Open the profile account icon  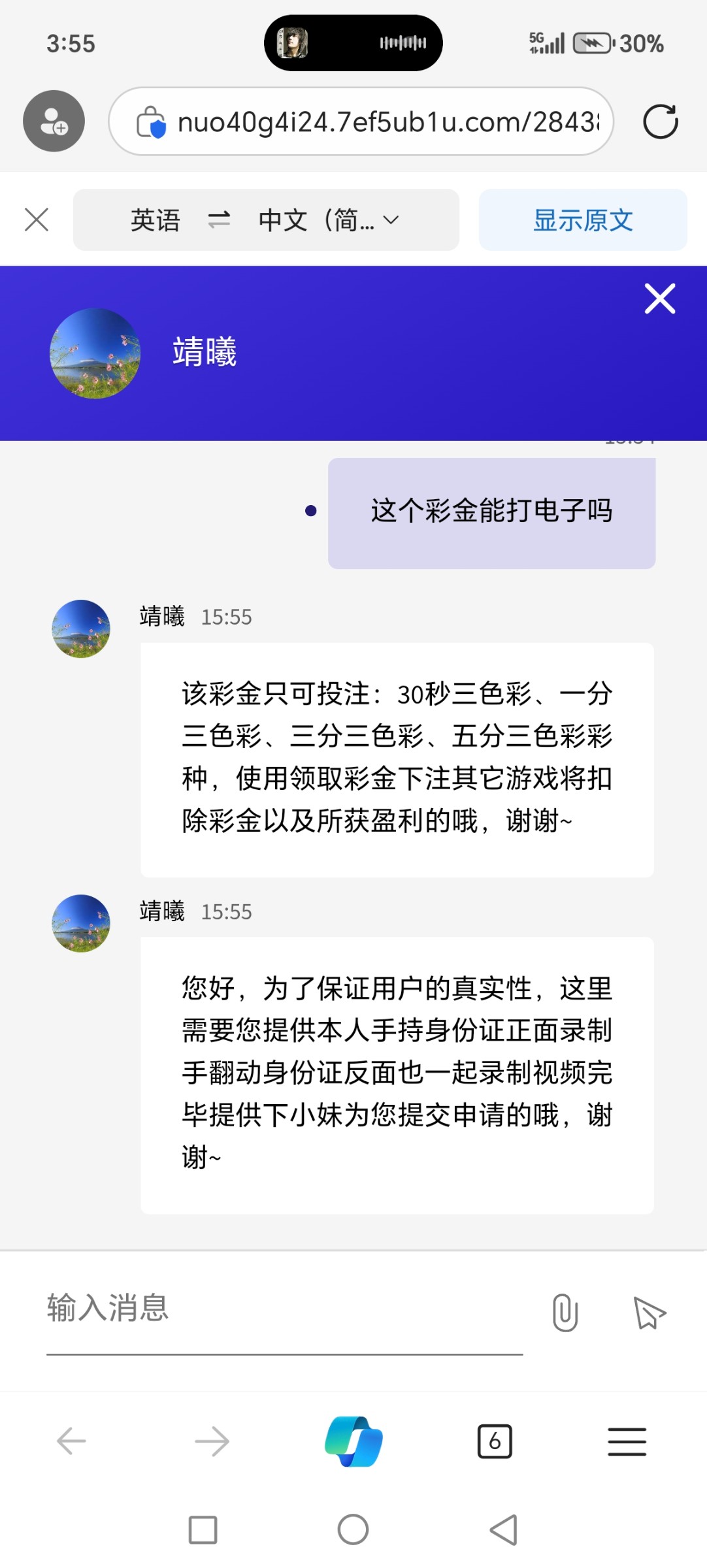pyautogui.click(x=54, y=121)
